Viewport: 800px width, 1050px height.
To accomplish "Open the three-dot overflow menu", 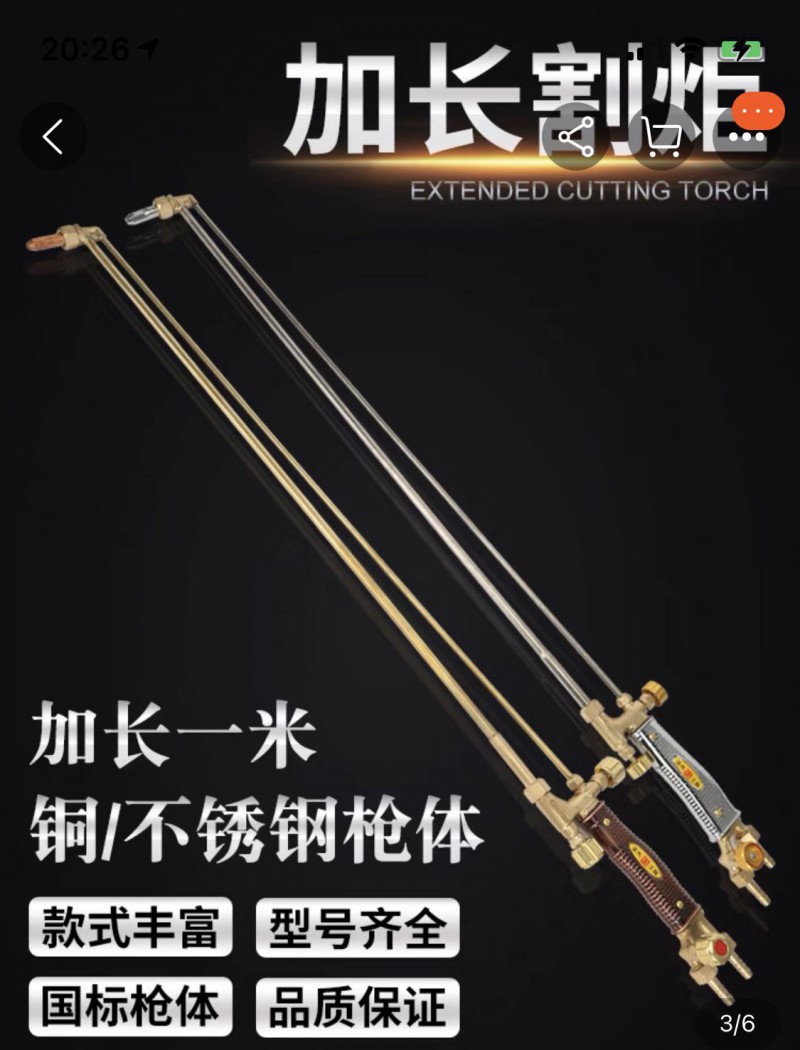I will (x=748, y=136).
